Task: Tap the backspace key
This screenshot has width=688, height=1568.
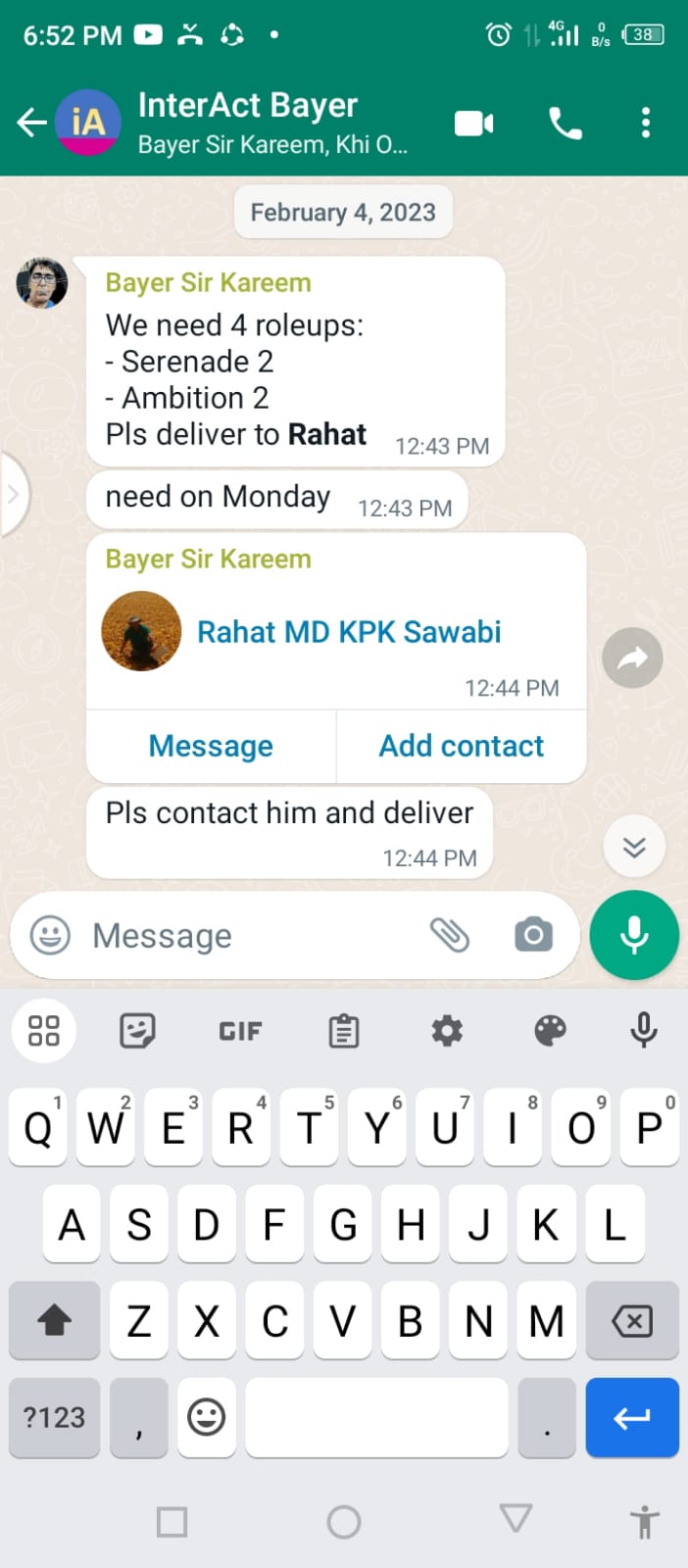Action: (632, 1321)
